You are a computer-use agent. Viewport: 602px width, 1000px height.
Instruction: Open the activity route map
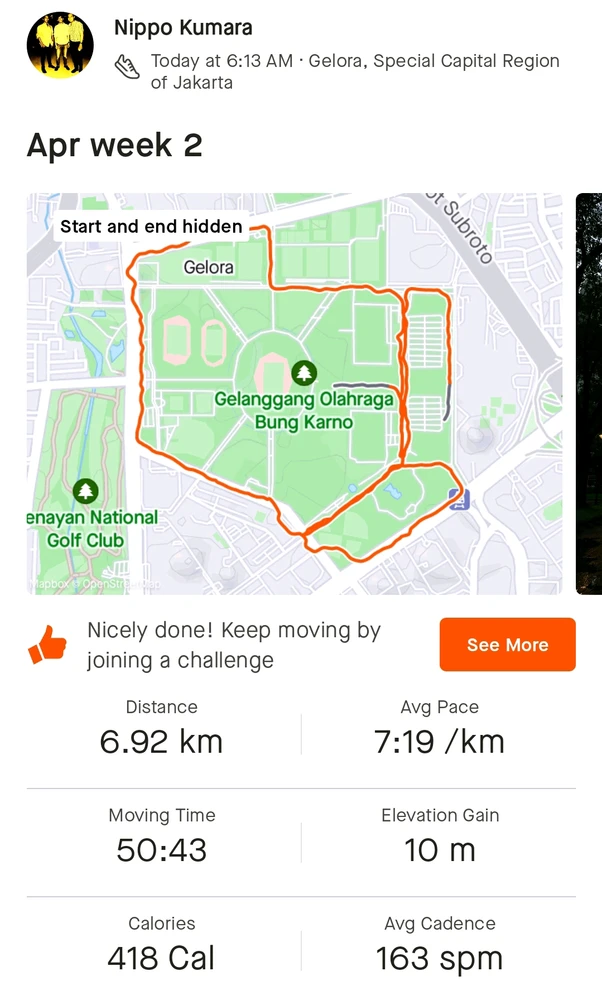294,393
